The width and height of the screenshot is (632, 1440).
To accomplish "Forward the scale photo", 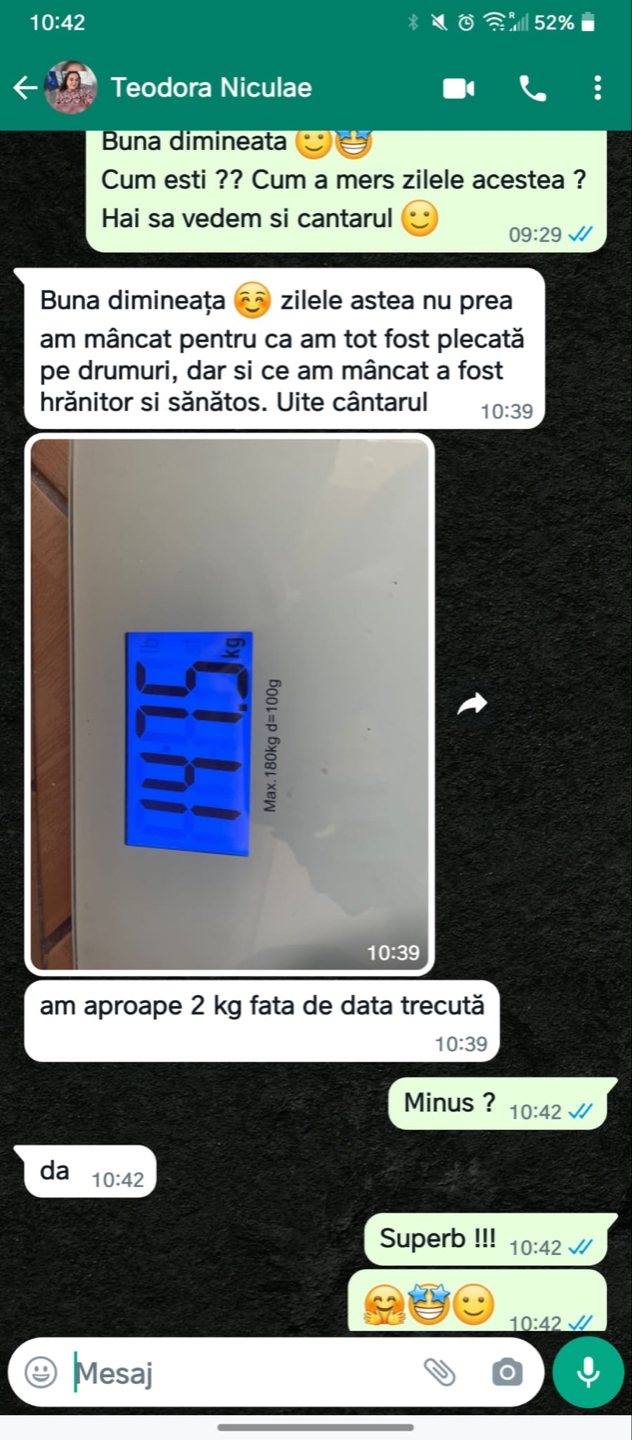I will point(472,704).
